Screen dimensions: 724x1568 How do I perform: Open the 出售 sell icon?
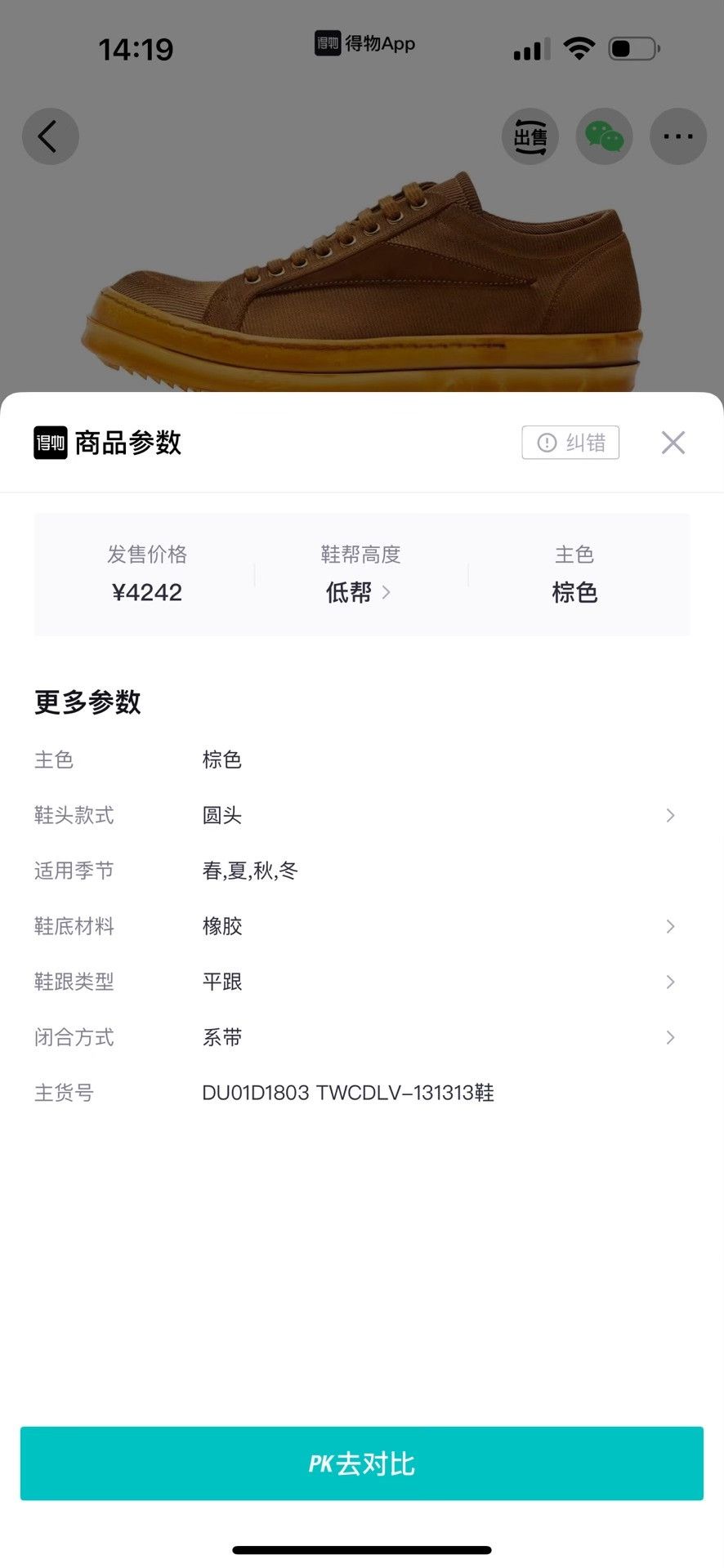(x=530, y=136)
